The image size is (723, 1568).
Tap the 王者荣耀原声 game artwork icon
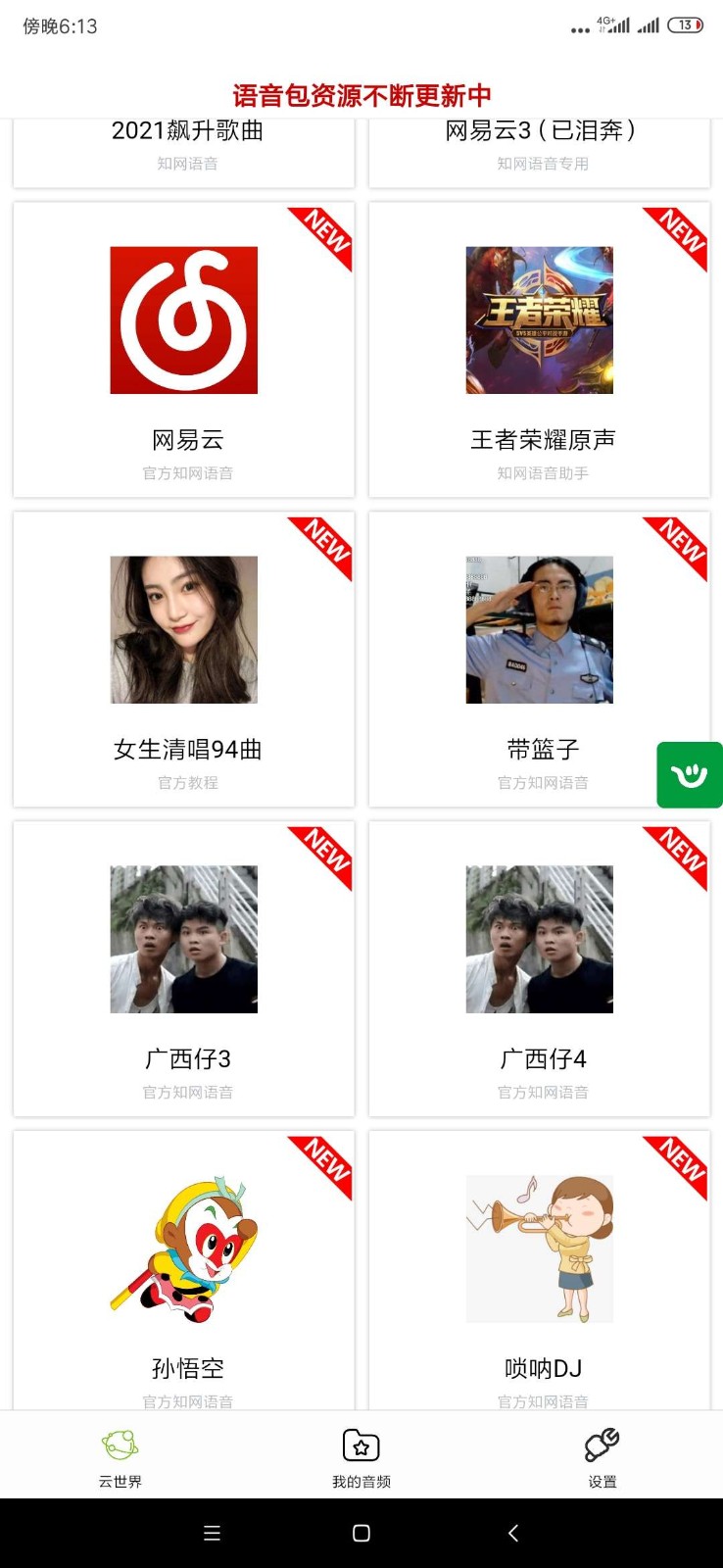(x=540, y=318)
